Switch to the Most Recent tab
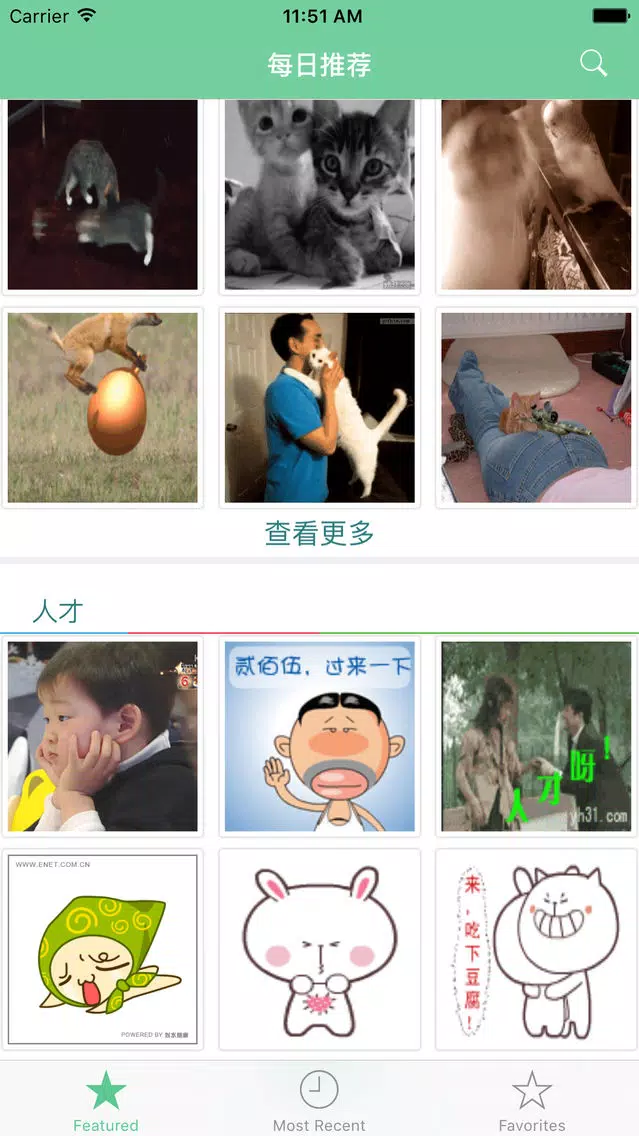The height and width of the screenshot is (1136, 639). click(319, 1099)
